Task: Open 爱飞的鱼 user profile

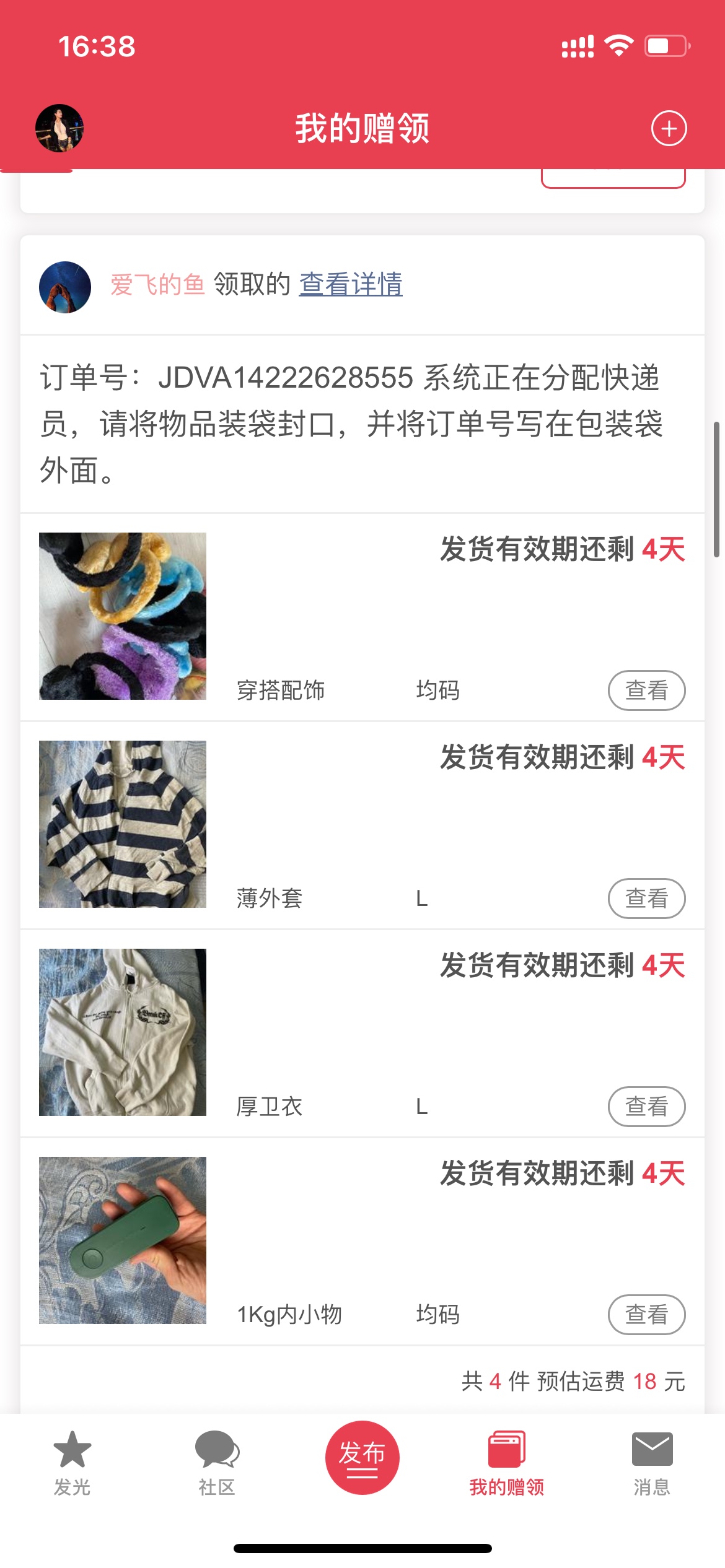Action: pos(157,285)
